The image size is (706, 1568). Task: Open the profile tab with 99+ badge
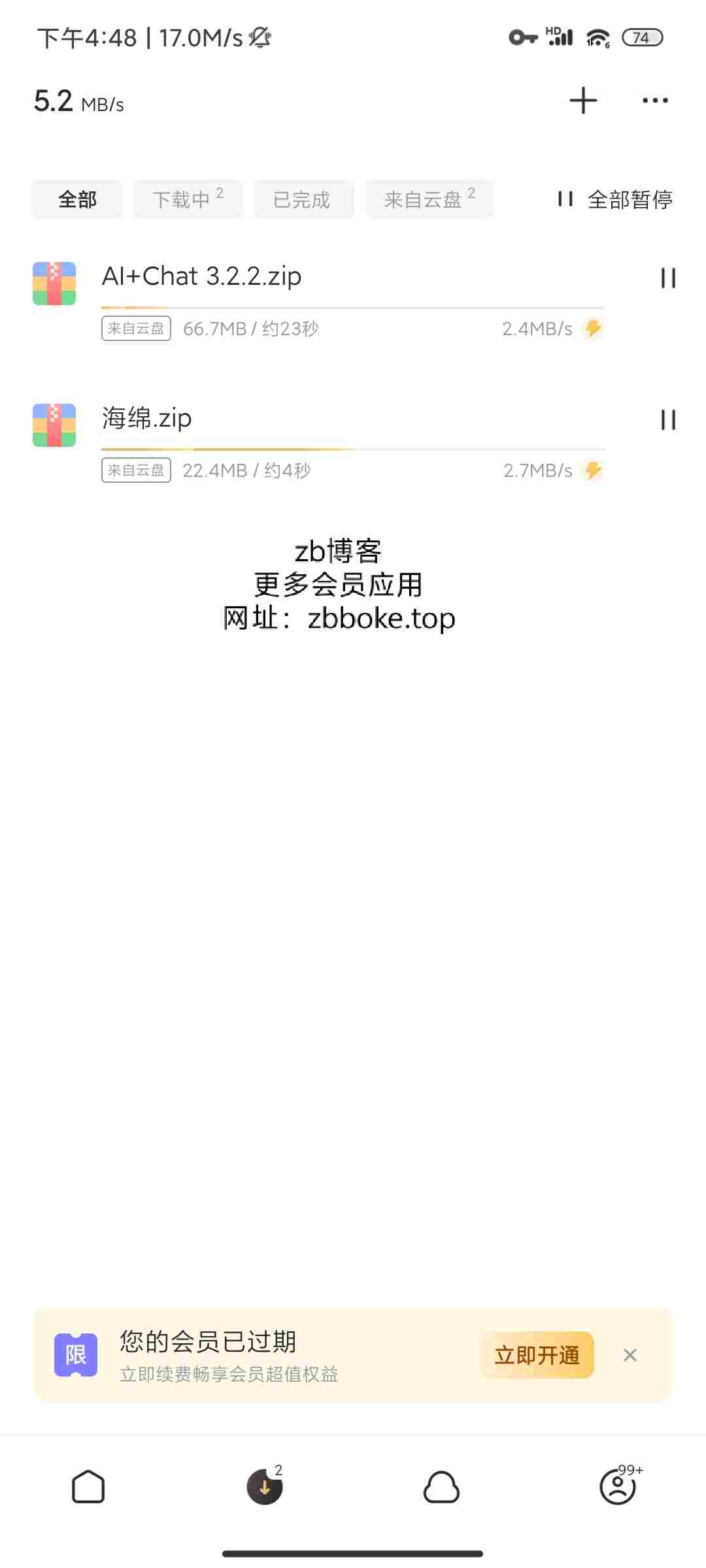[x=618, y=1487]
